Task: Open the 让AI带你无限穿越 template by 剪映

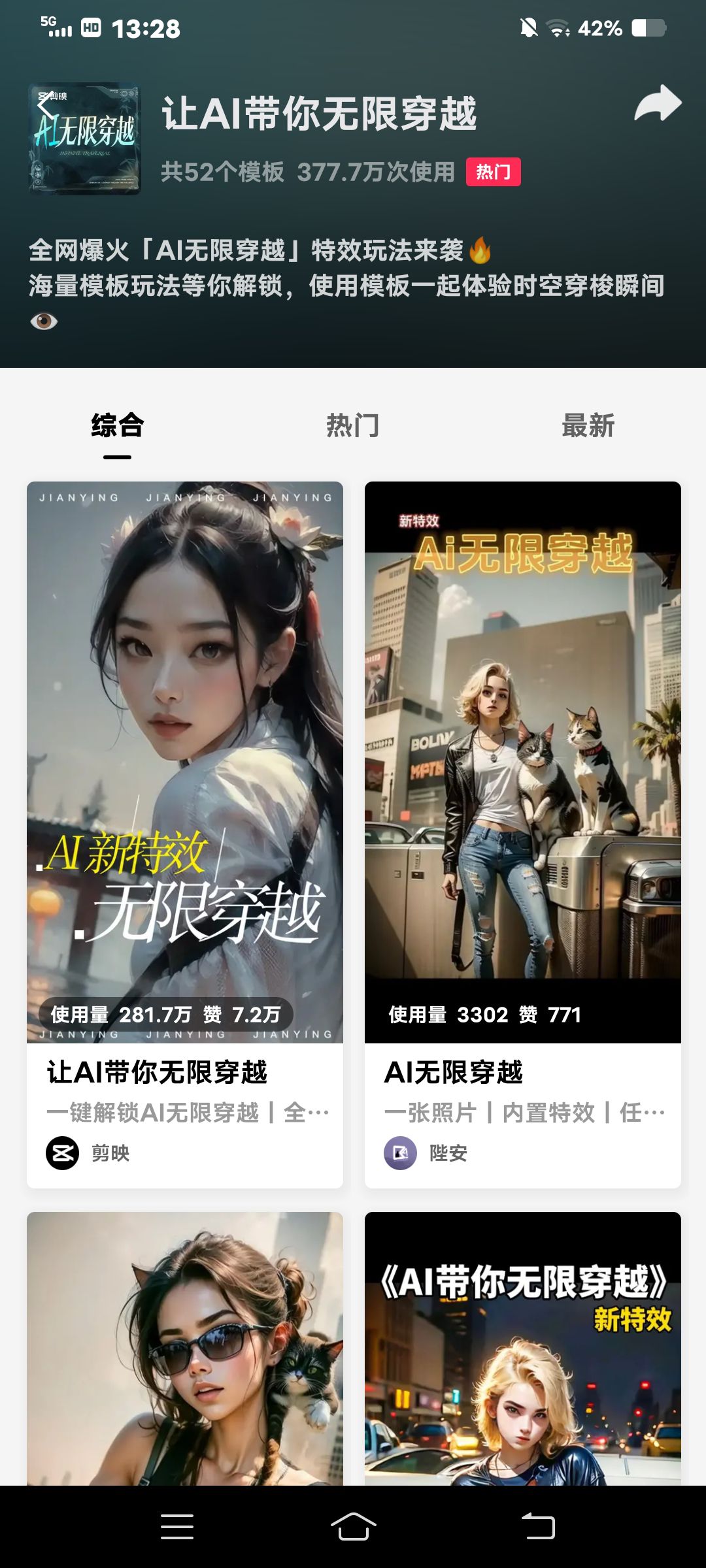Action: point(185,784)
